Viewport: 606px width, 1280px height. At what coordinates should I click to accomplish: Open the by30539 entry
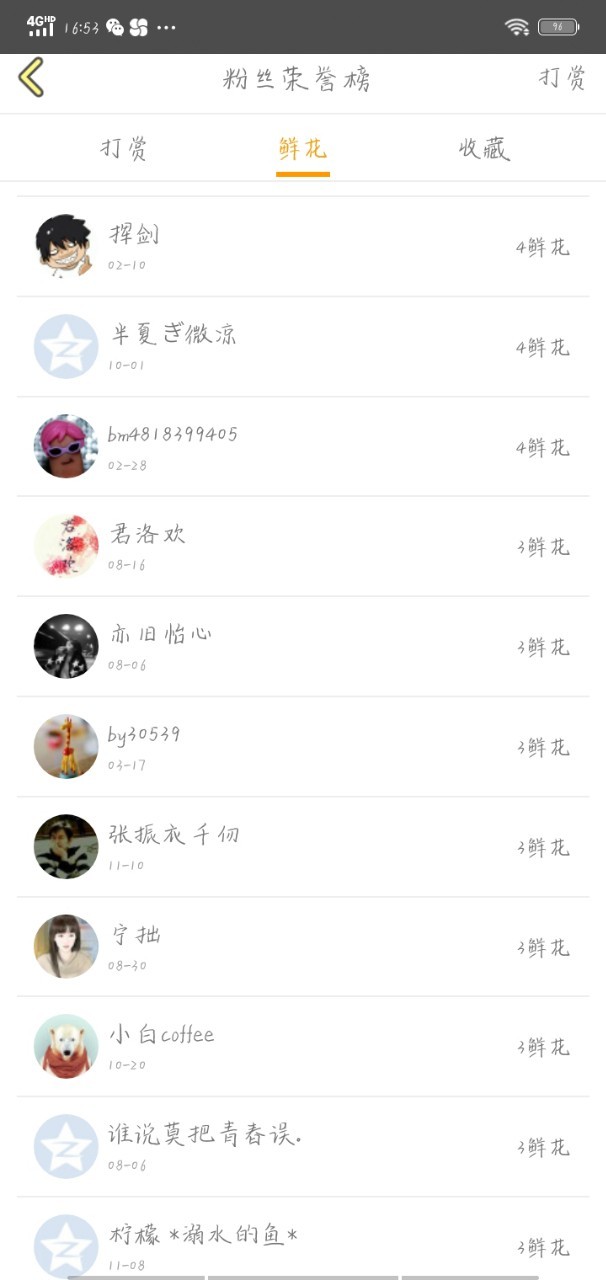click(x=303, y=747)
